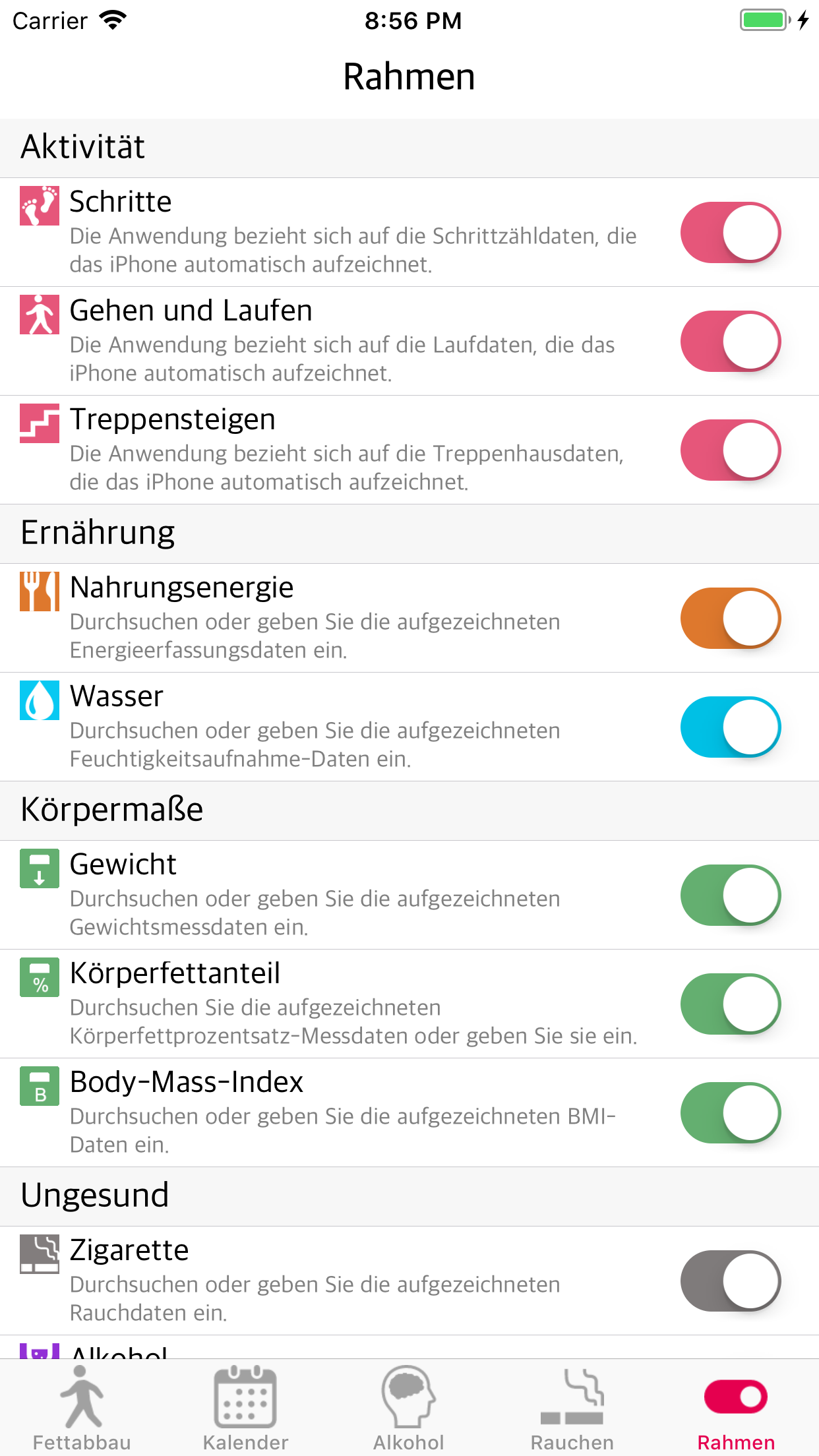819x1456 pixels.
Task: Select the Rauchen tab
Action: coord(572,1409)
